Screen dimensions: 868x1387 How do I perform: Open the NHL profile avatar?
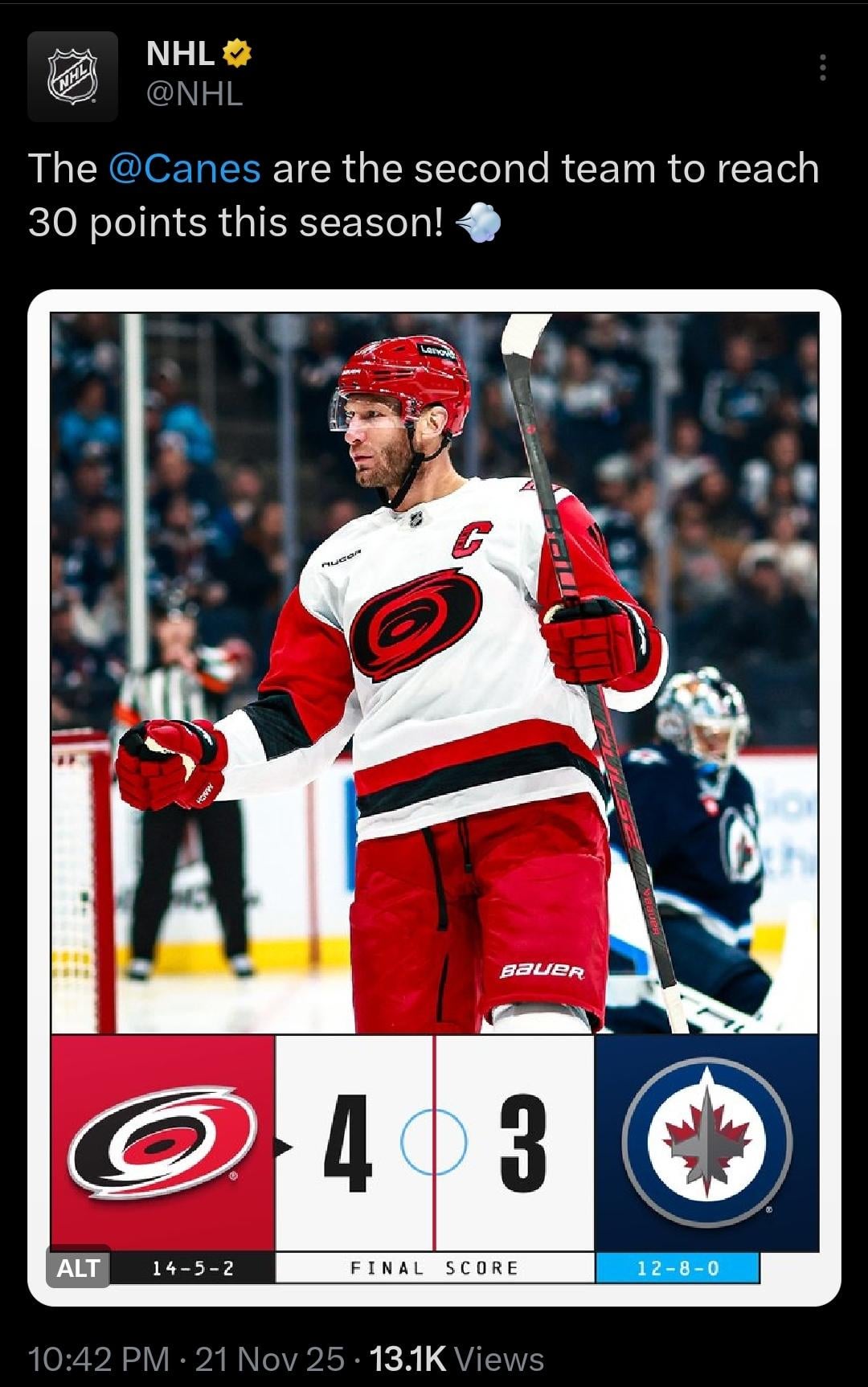pyautogui.click(x=72, y=76)
